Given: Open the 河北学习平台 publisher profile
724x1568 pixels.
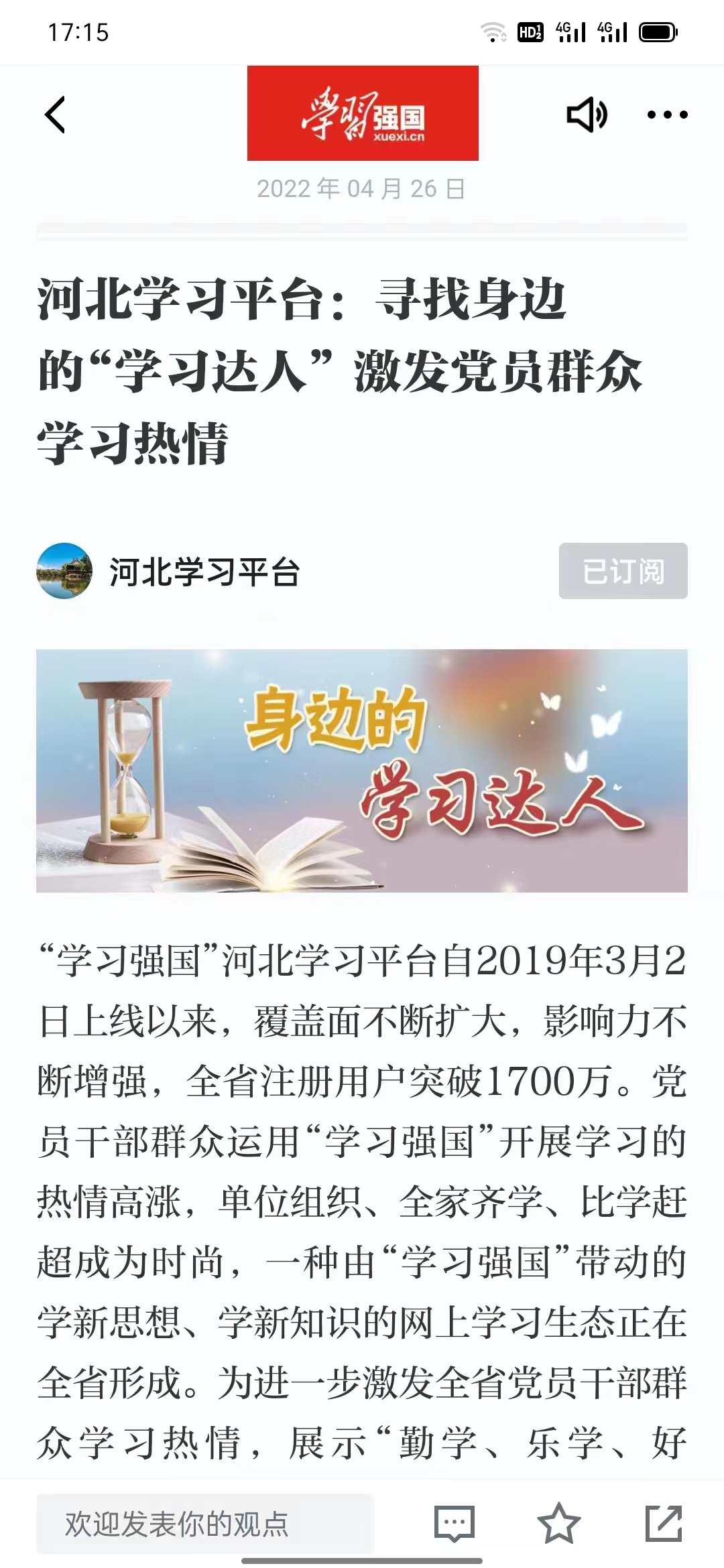Looking at the screenshot, I should pyautogui.click(x=168, y=572).
